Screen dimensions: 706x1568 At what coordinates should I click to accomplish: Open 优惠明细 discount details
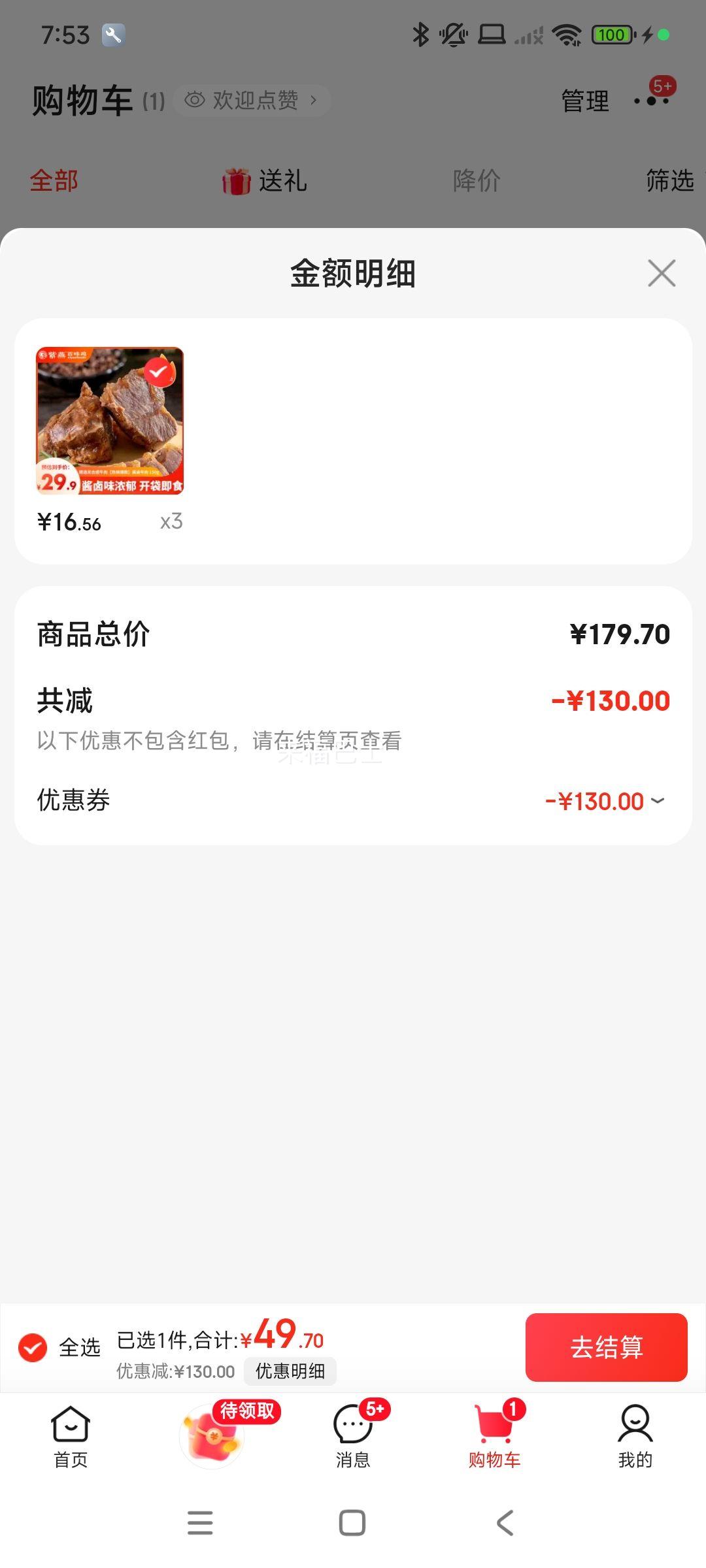tap(290, 1371)
